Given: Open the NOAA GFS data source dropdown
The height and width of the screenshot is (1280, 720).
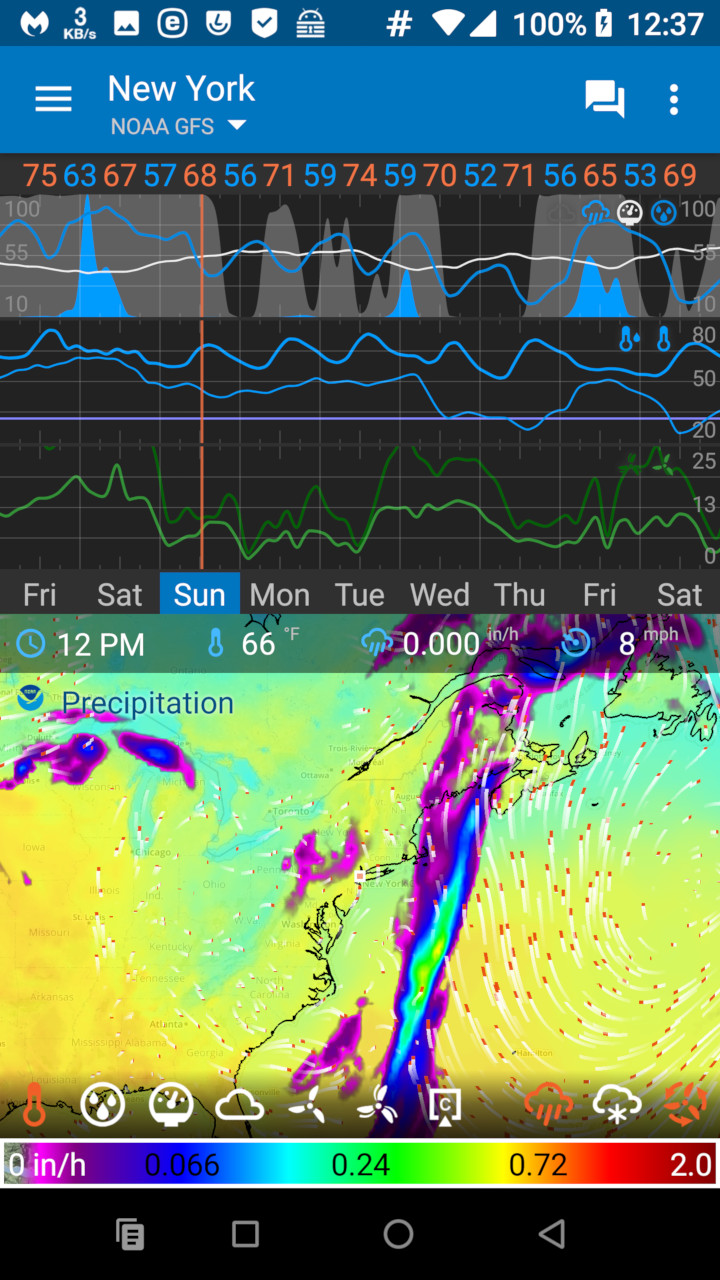Looking at the screenshot, I should click(178, 126).
